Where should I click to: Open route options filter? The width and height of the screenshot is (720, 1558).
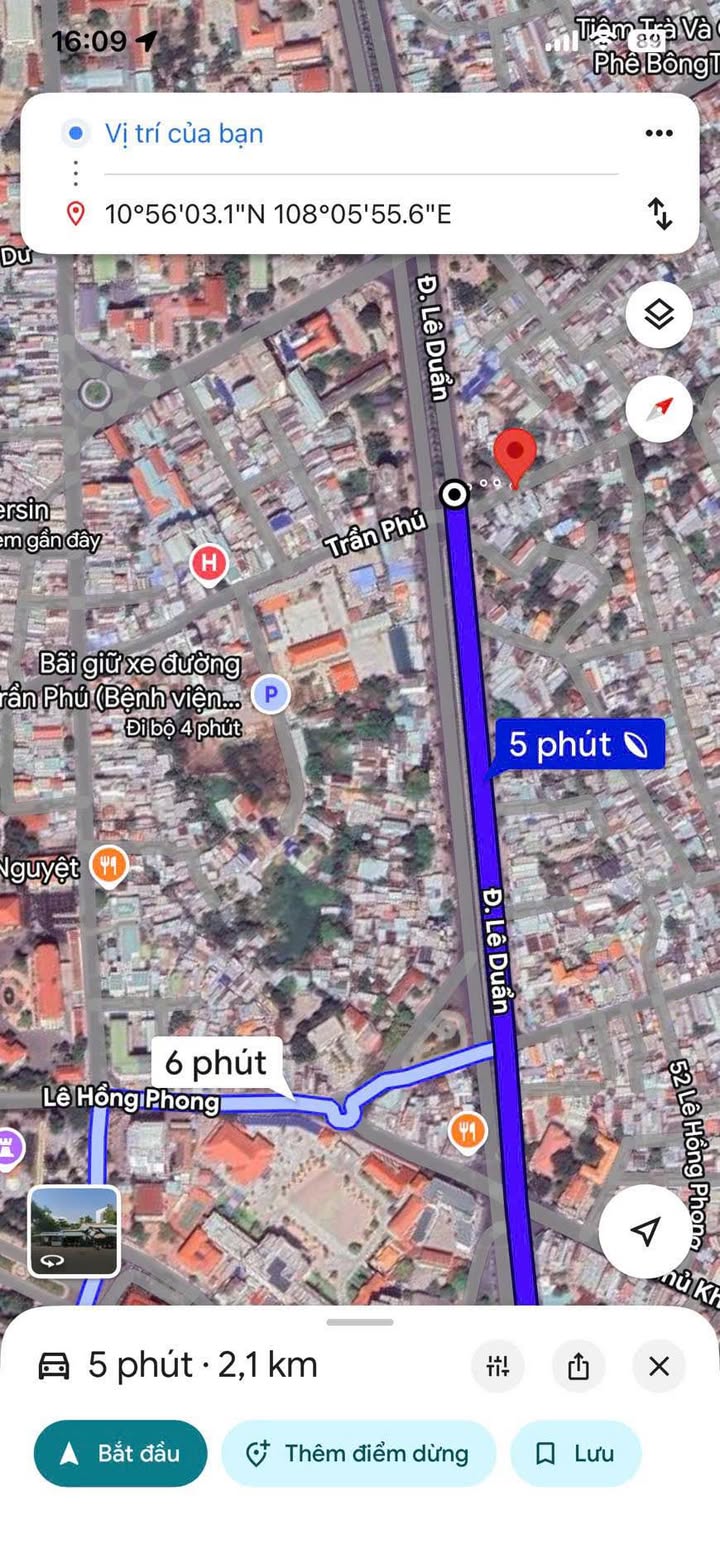pyautogui.click(x=498, y=1366)
